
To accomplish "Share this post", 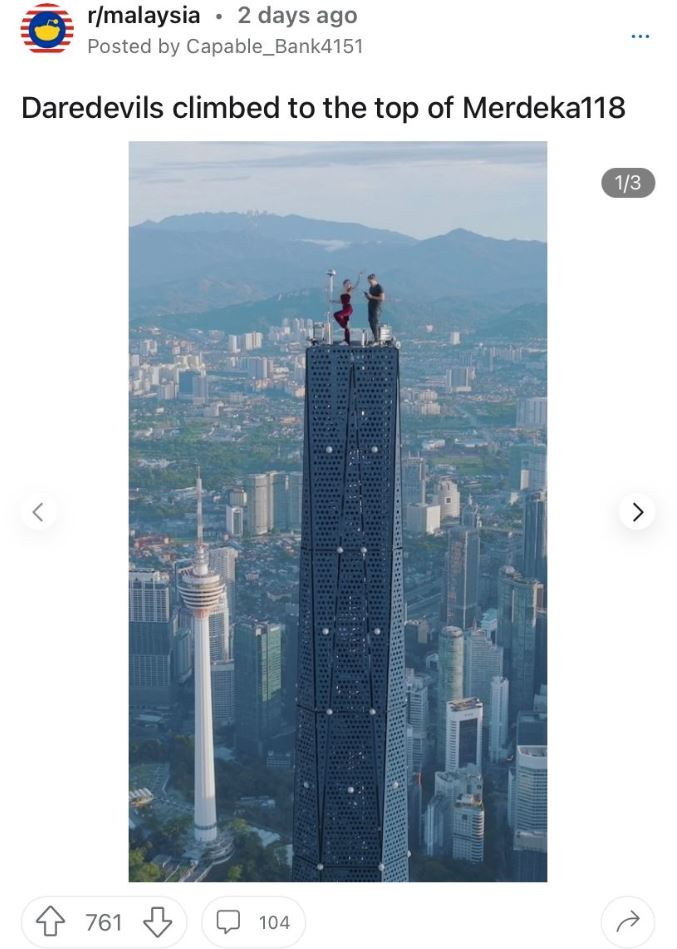I will pos(627,921).
